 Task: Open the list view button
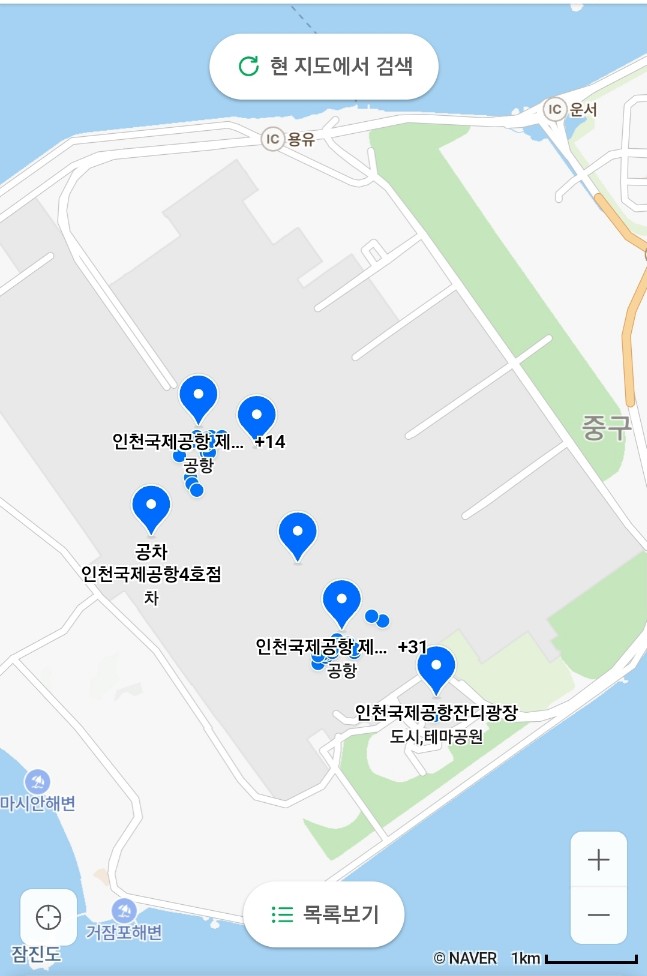[x=323, y=914]
